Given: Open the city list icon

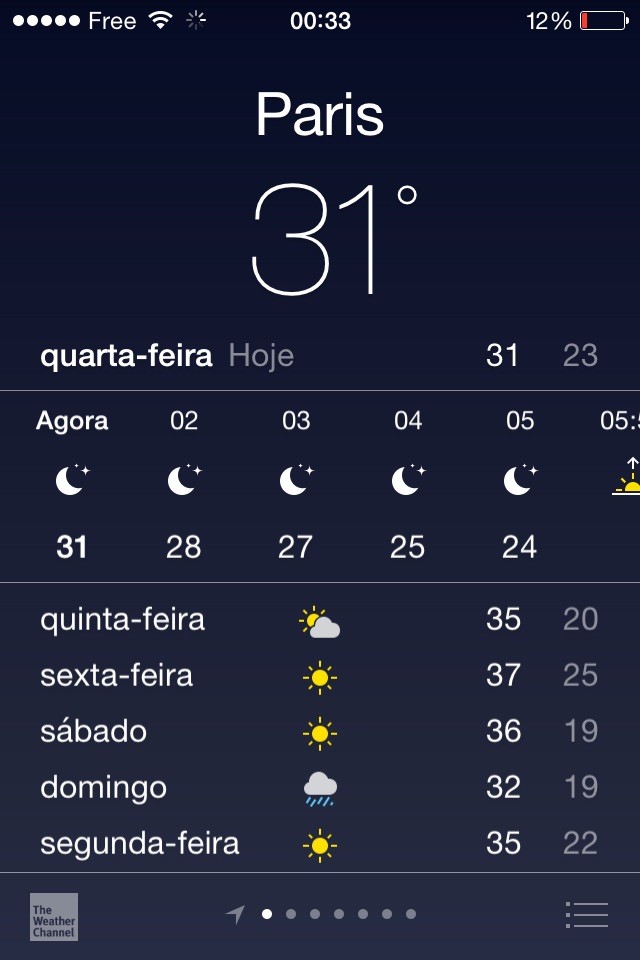Looking at the screenshot, I should coord(587,914).
